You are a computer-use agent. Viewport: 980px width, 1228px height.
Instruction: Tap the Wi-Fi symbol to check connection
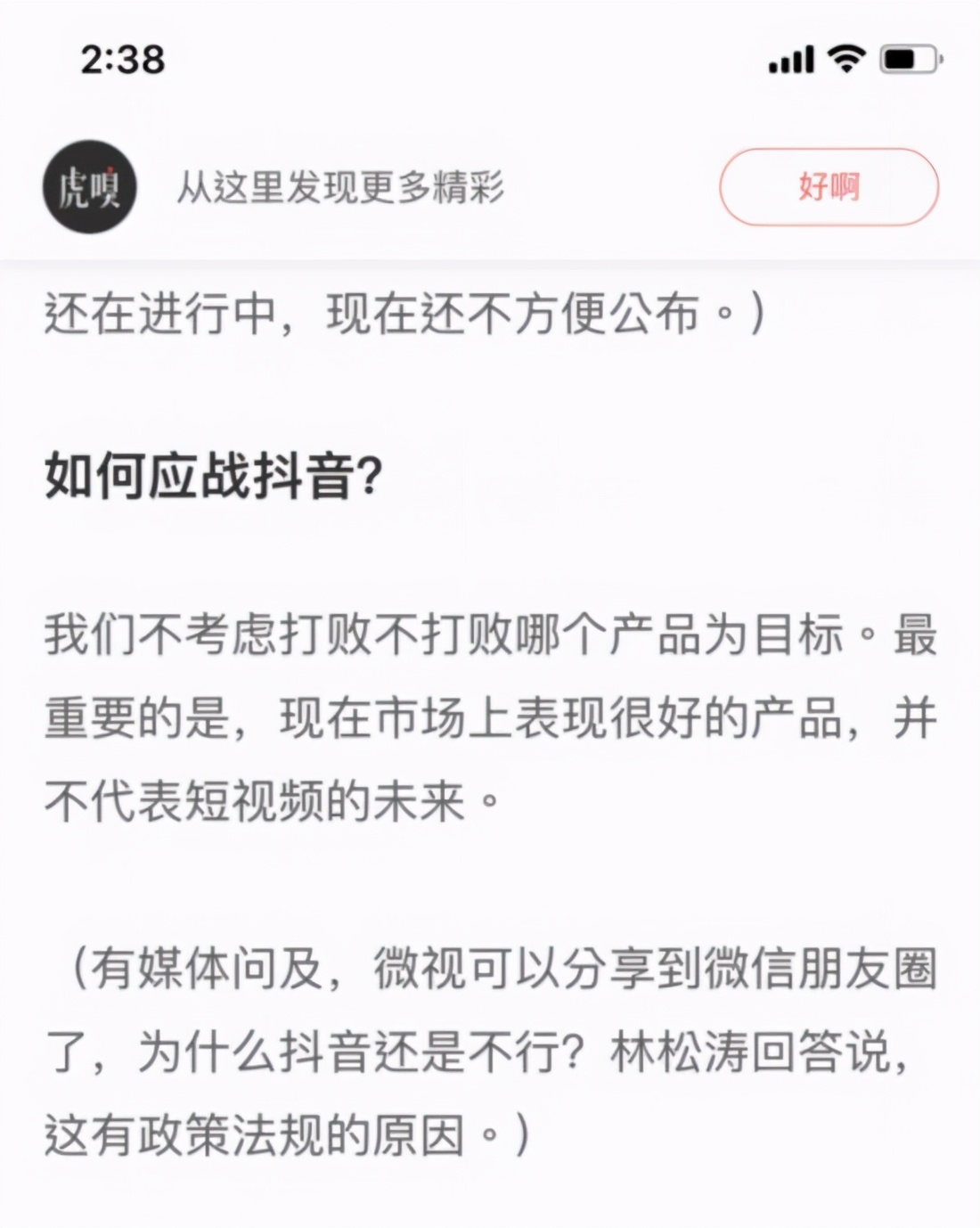pos(846,59)
